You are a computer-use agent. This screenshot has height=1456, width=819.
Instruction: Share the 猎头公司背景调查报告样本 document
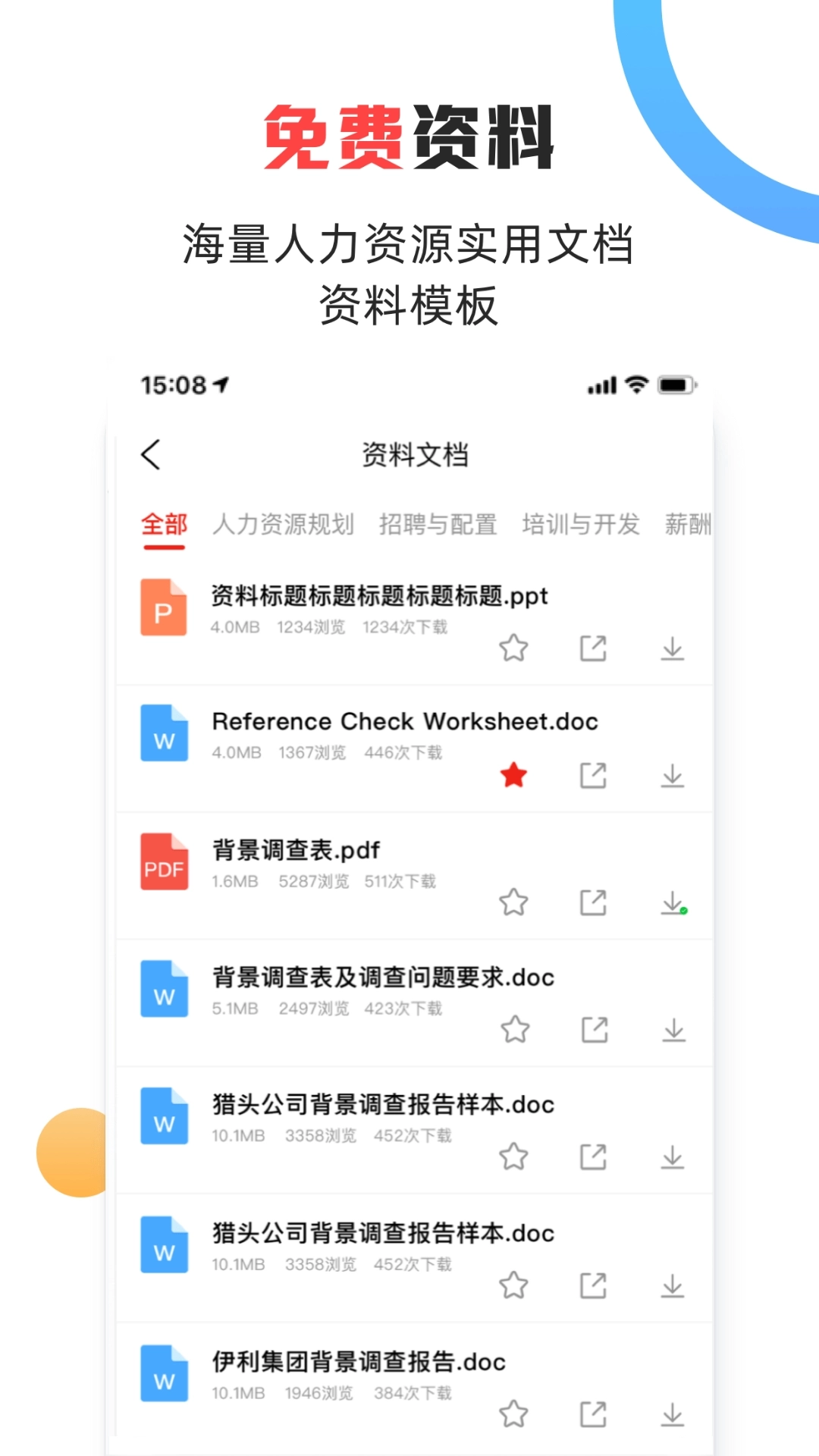(x=592, y=1157)
